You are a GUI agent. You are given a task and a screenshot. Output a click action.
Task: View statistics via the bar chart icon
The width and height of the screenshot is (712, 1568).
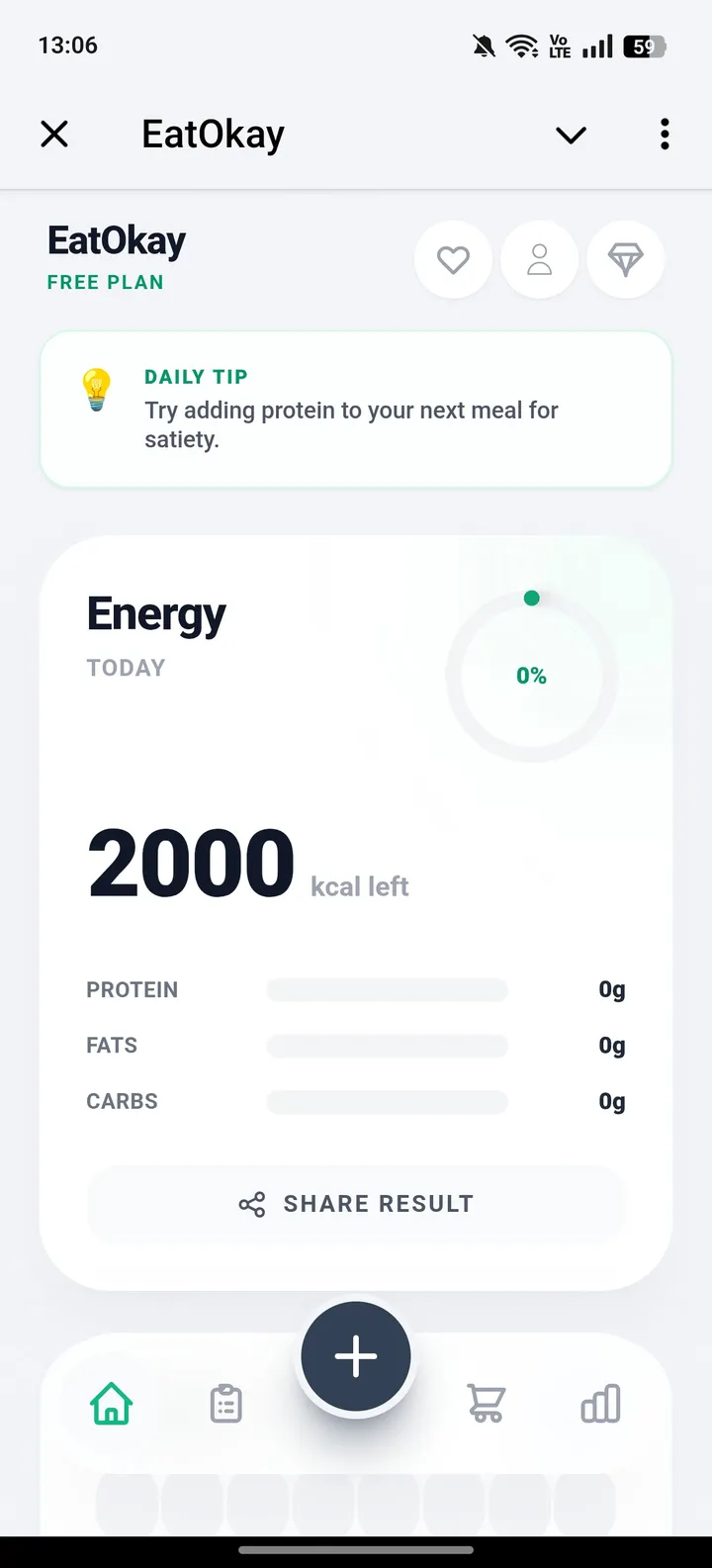tap(600, 1402)
